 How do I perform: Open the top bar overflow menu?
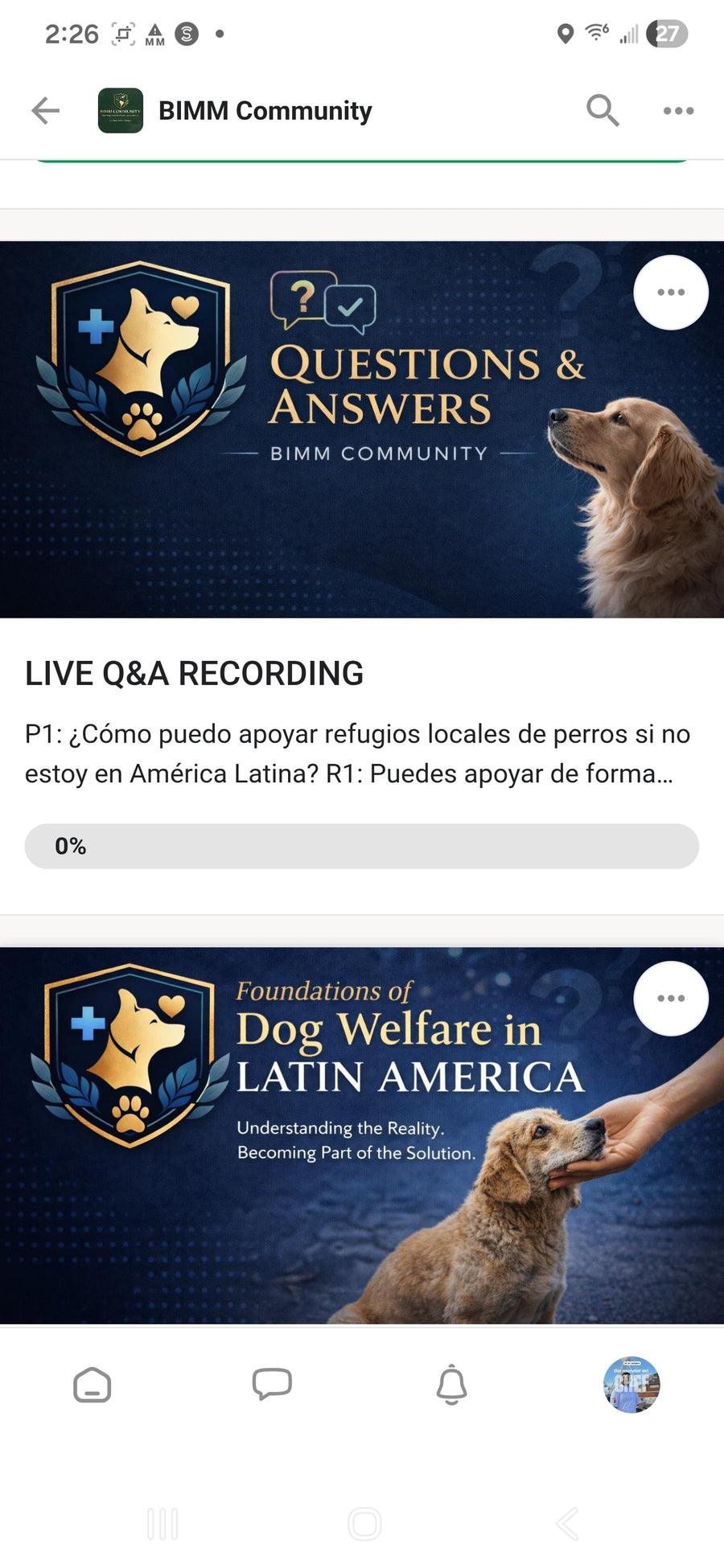click(678, 110)
